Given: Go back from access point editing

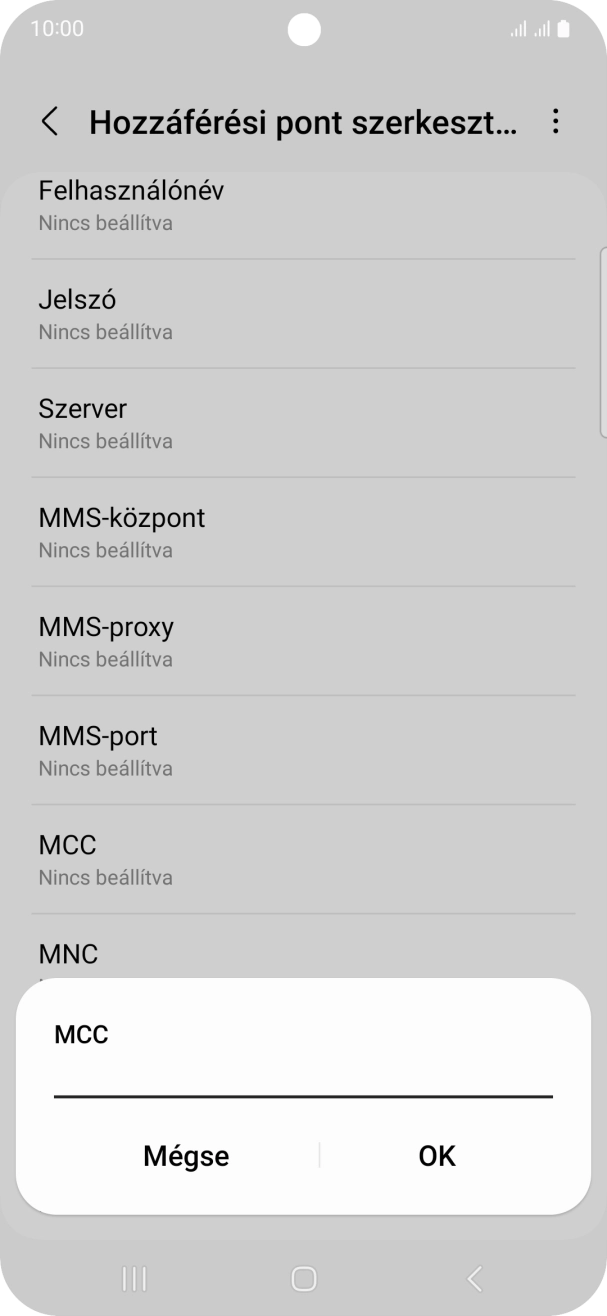Looking at the screenshot, I should [x=49, y=122].
